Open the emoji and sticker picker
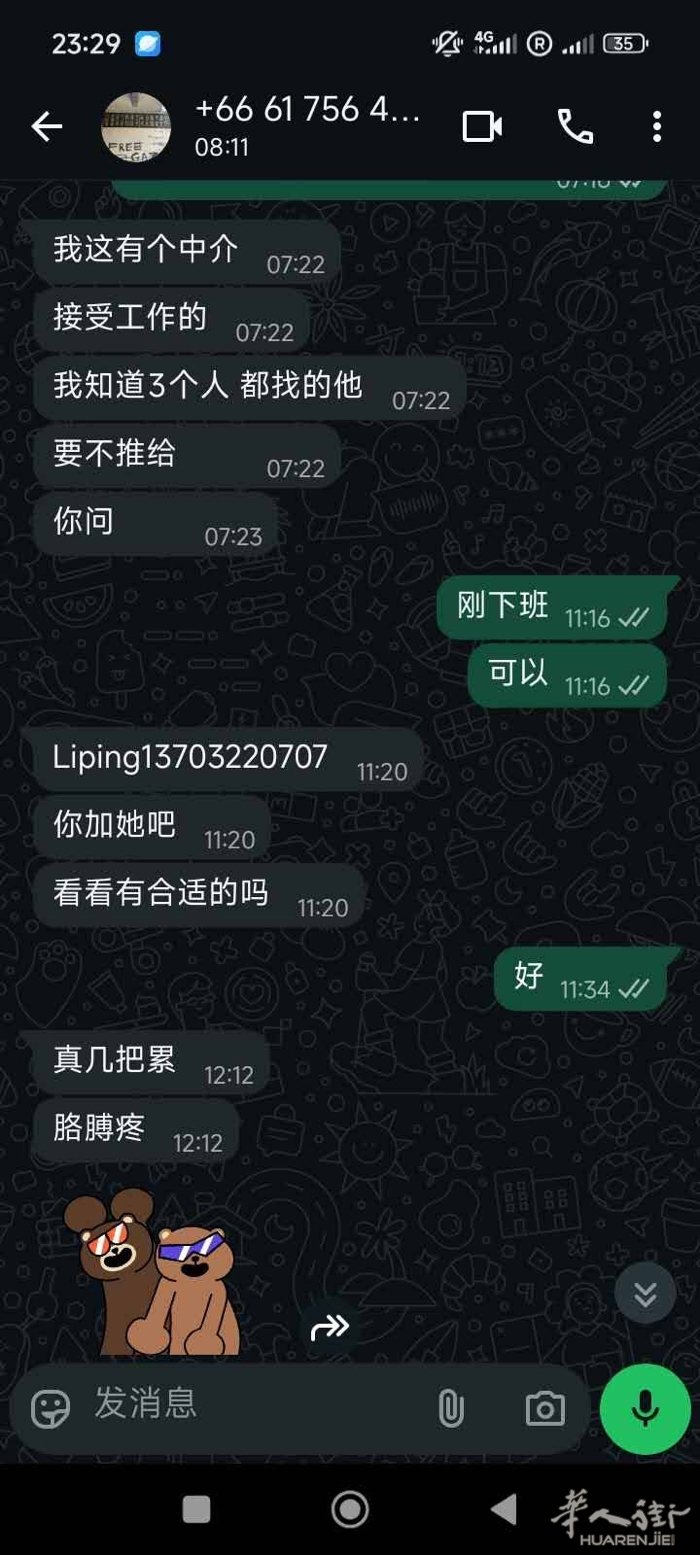The width and height of the screenshot is (700, 1555). pos(51,1409)
